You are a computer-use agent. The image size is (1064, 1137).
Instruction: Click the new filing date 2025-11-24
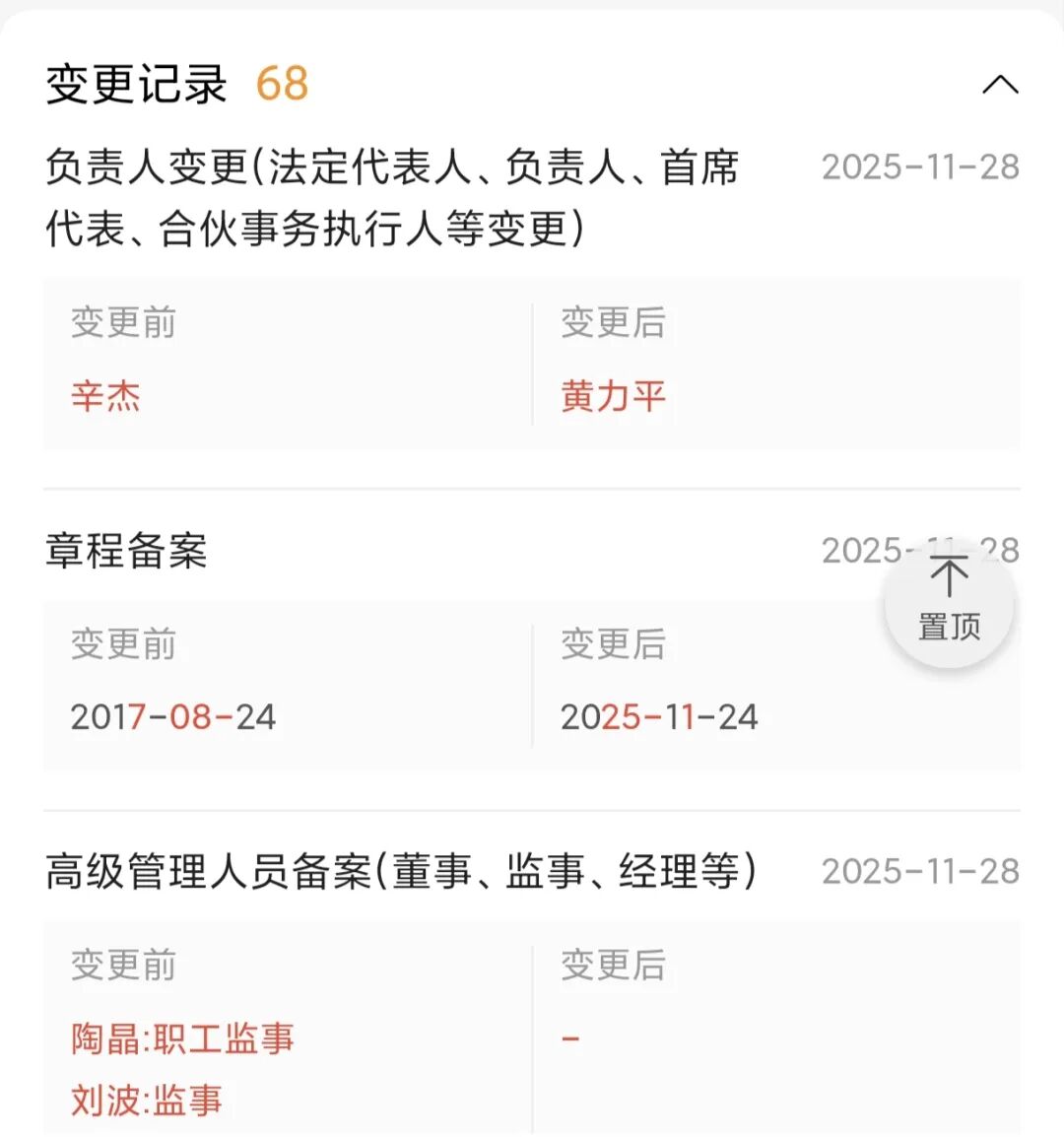click(659, 716)
